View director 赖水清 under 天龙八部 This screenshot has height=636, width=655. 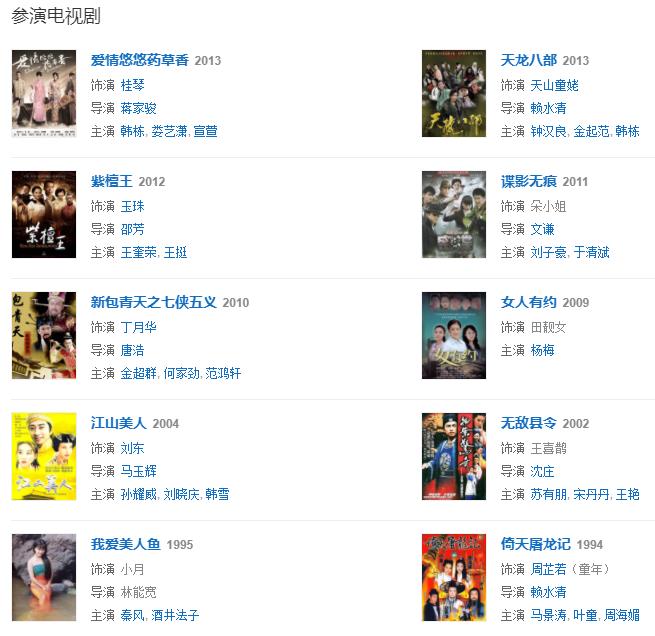548,108
